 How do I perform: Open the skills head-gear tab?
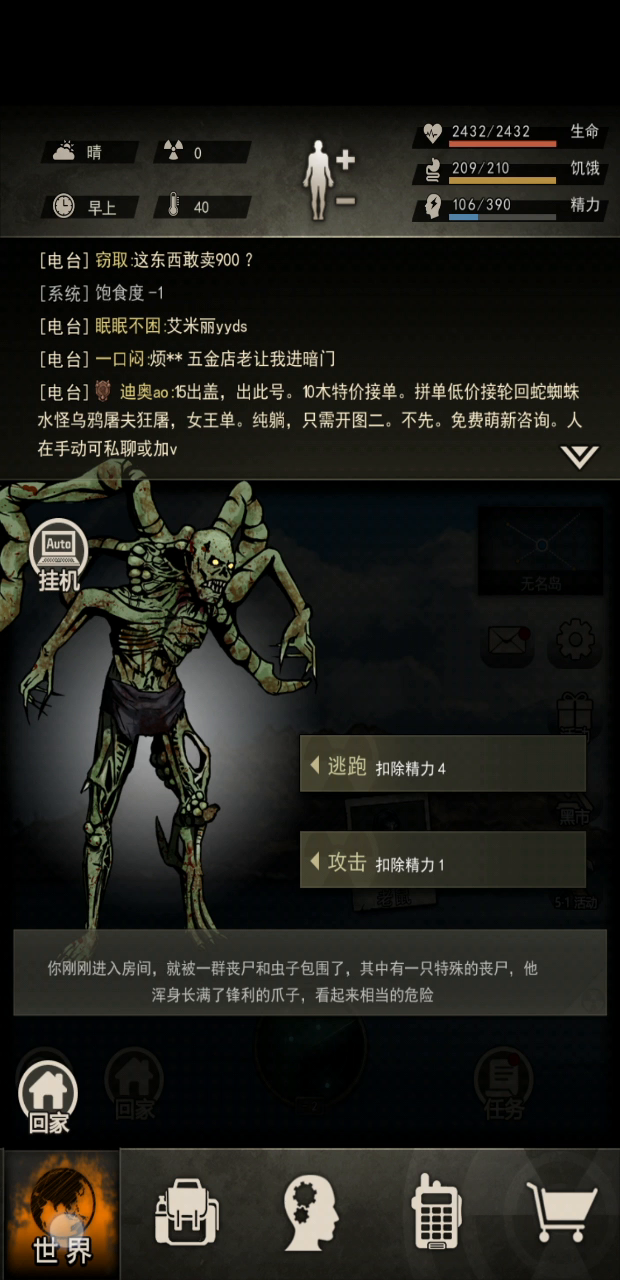click(x=311, y=1213)
